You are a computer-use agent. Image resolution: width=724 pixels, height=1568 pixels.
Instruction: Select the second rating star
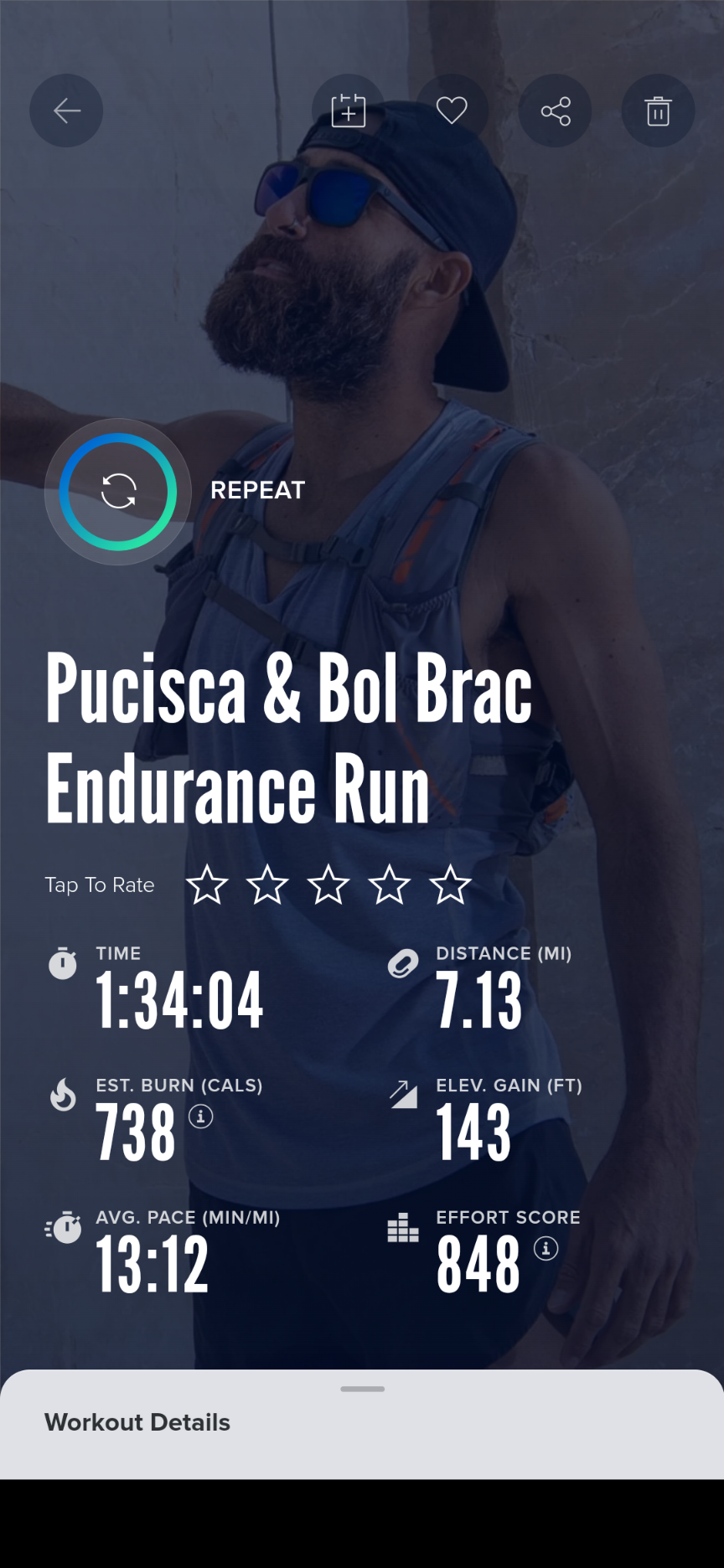click(x=267, y=885)
